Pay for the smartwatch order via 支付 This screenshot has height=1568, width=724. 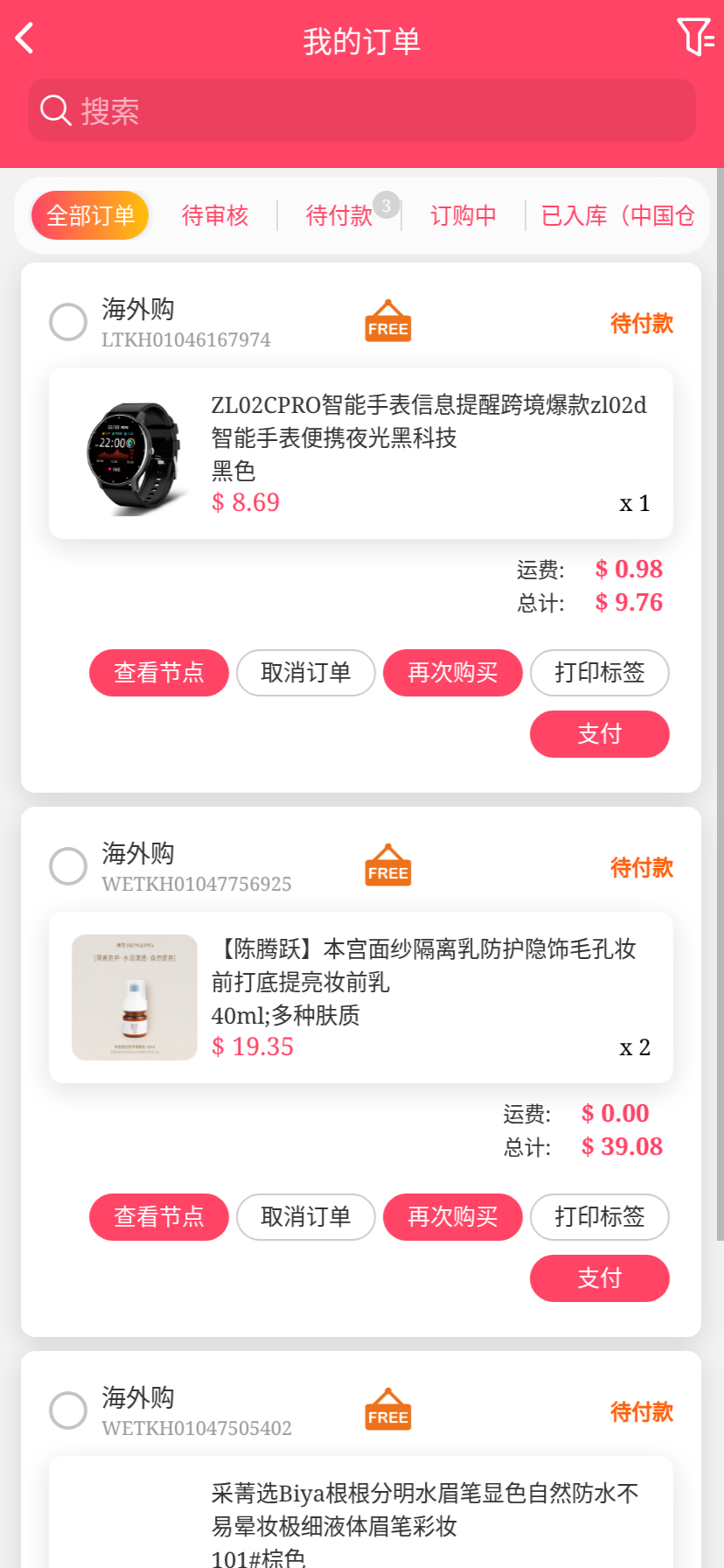pos(600,734)
